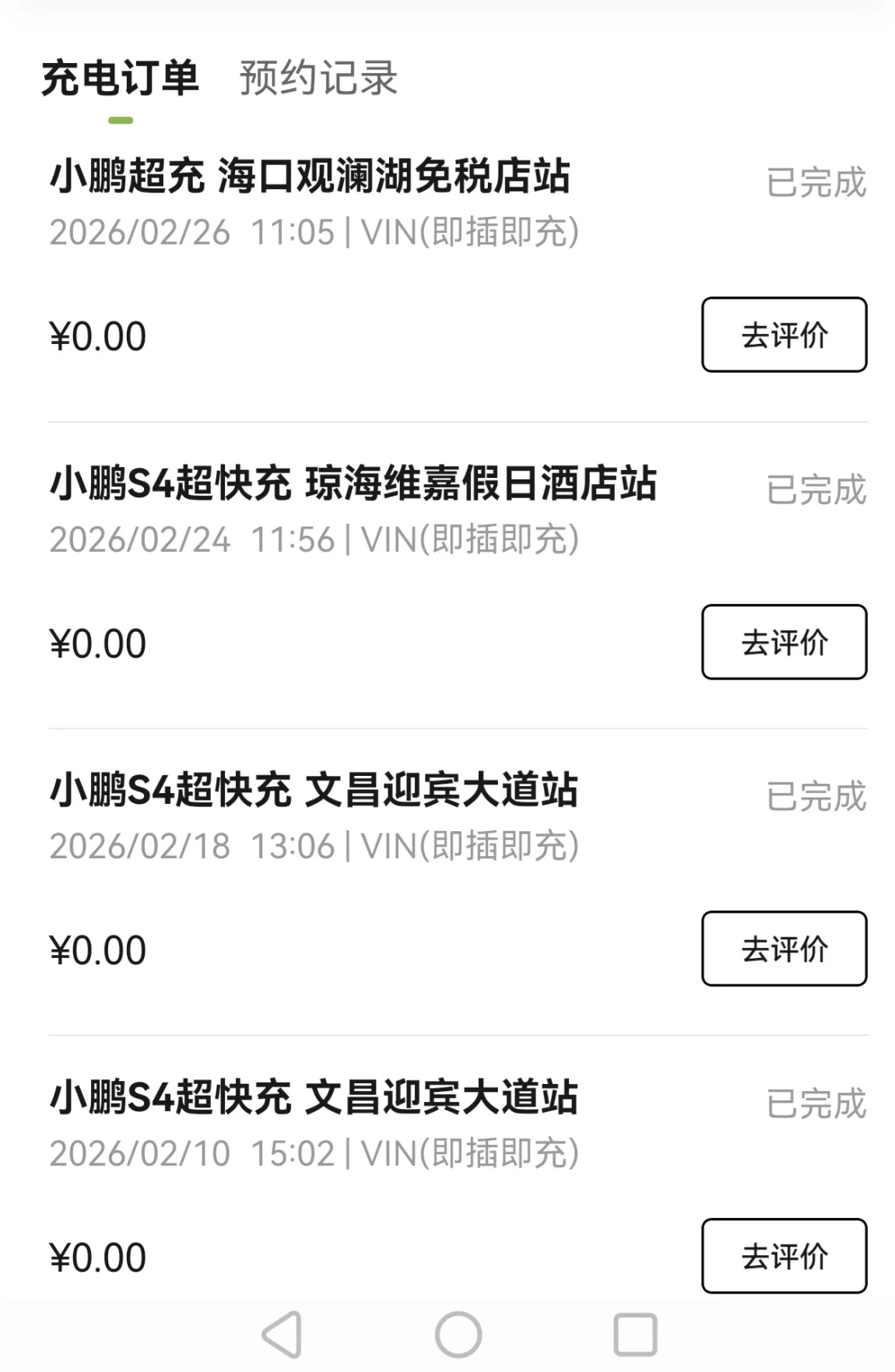Return to the home screen
Screen dimensions: 895x1372
pos(458,1334)
